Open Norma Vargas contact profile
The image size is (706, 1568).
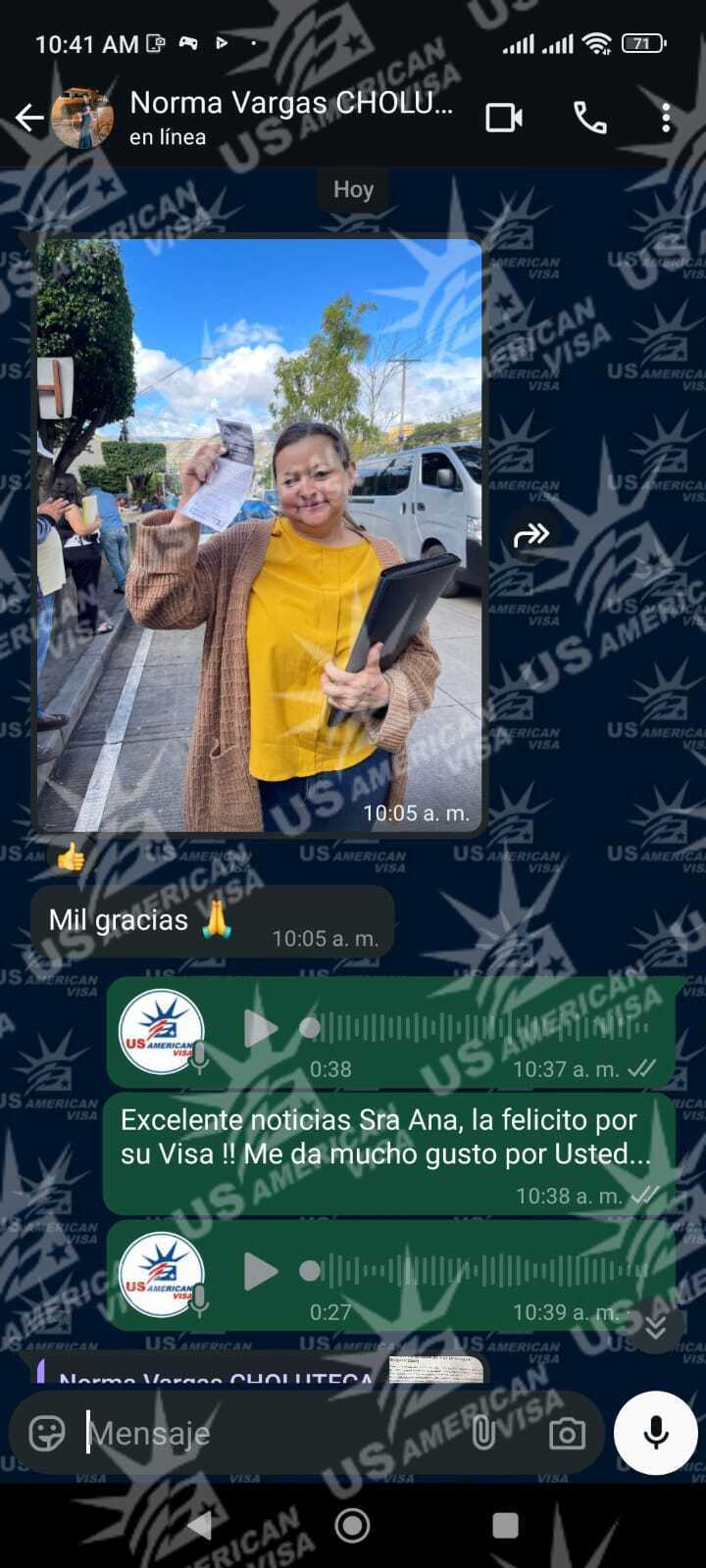(291, 117)
